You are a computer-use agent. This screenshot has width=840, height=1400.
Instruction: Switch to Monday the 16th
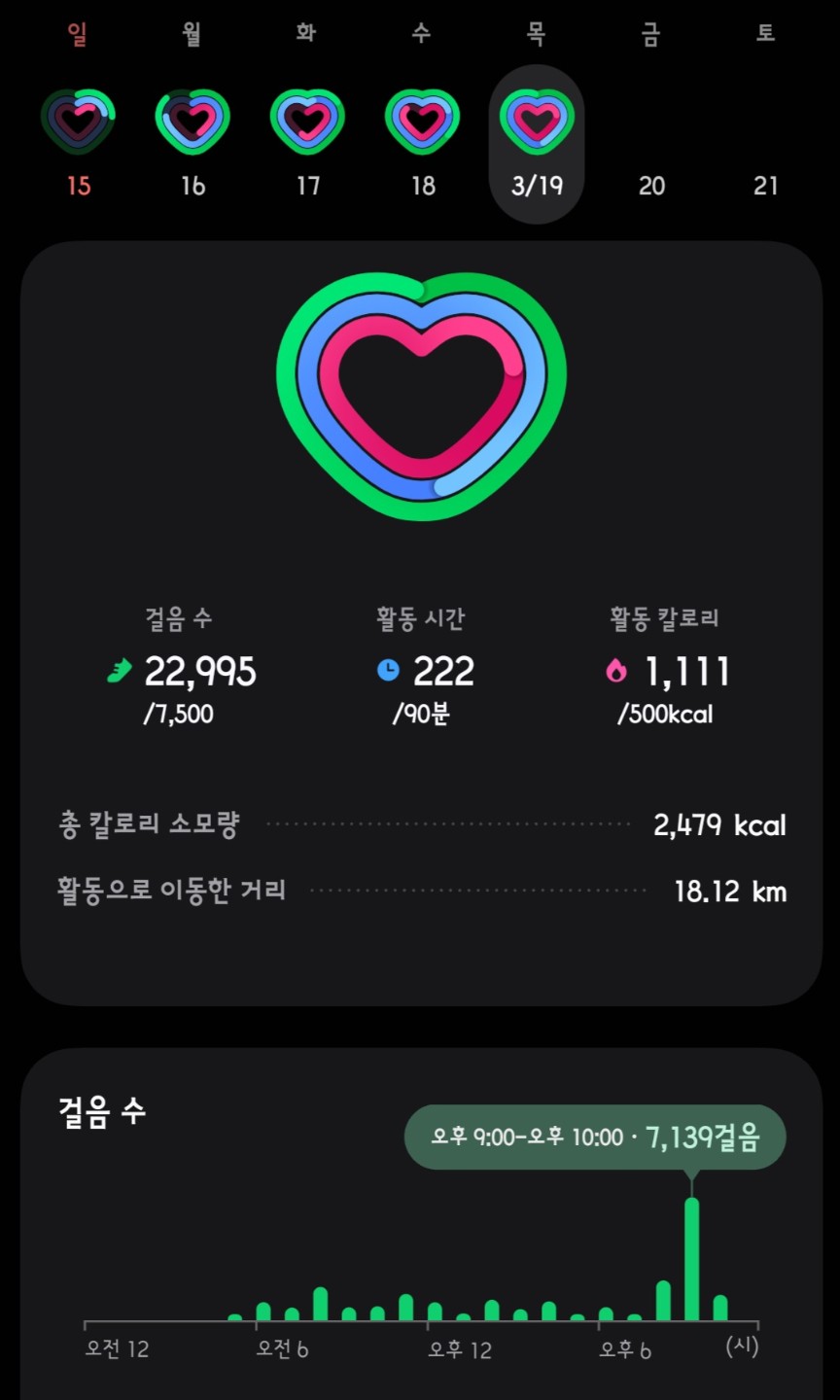pos(192,122)
